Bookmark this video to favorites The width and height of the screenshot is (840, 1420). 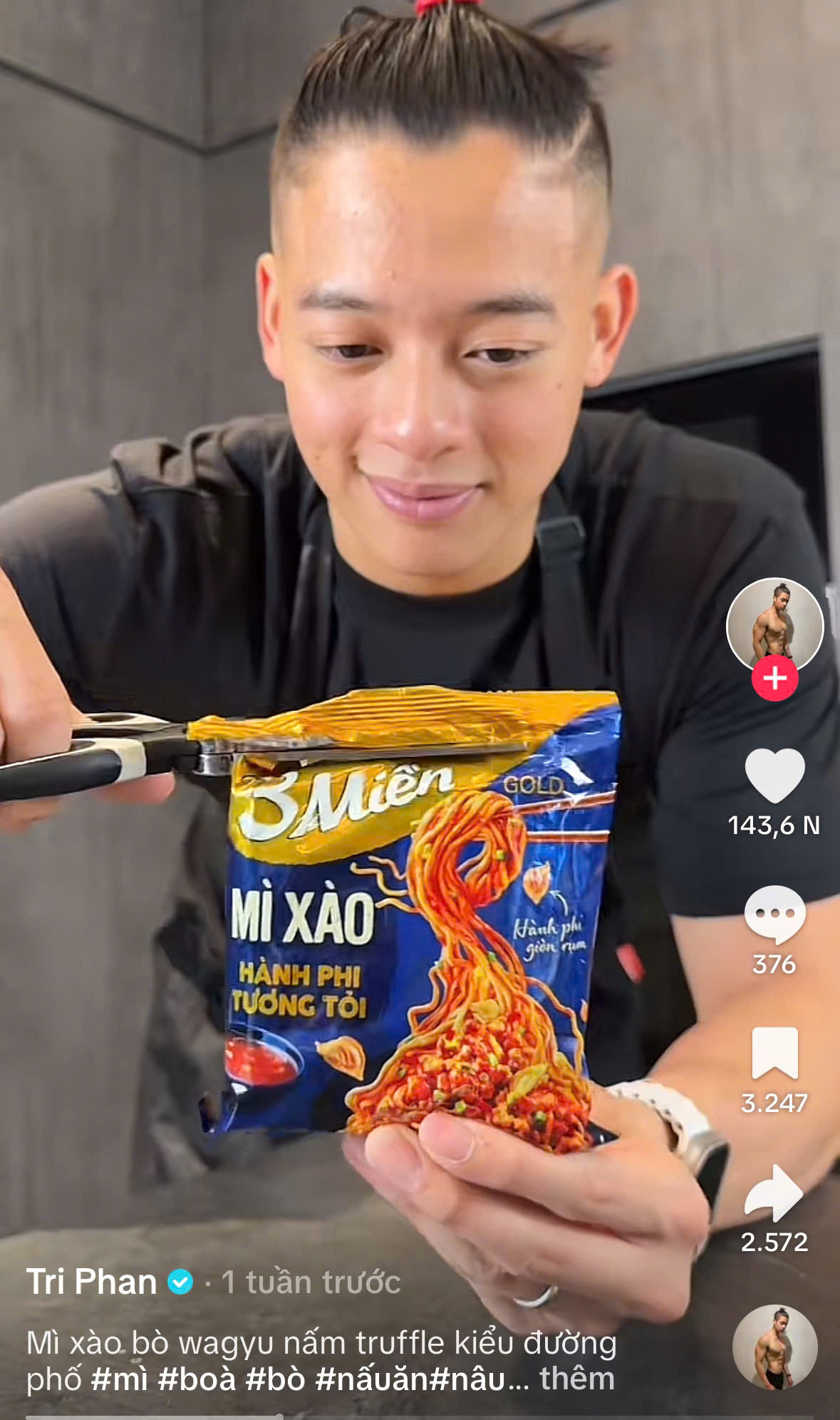[x=774, y=1053]
